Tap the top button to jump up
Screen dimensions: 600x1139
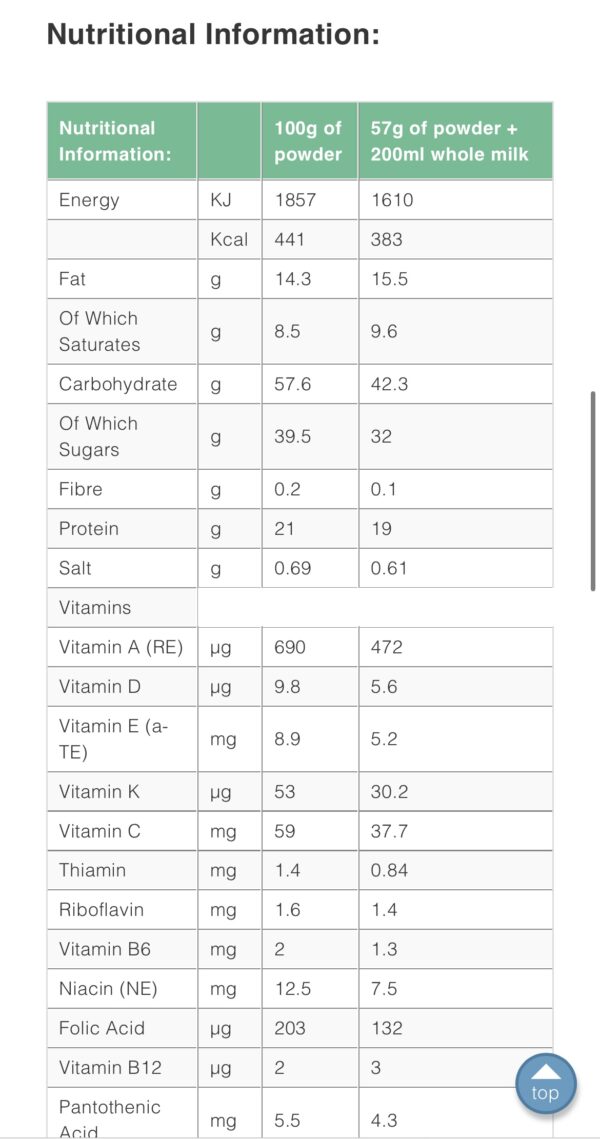tap(546, 1084)
